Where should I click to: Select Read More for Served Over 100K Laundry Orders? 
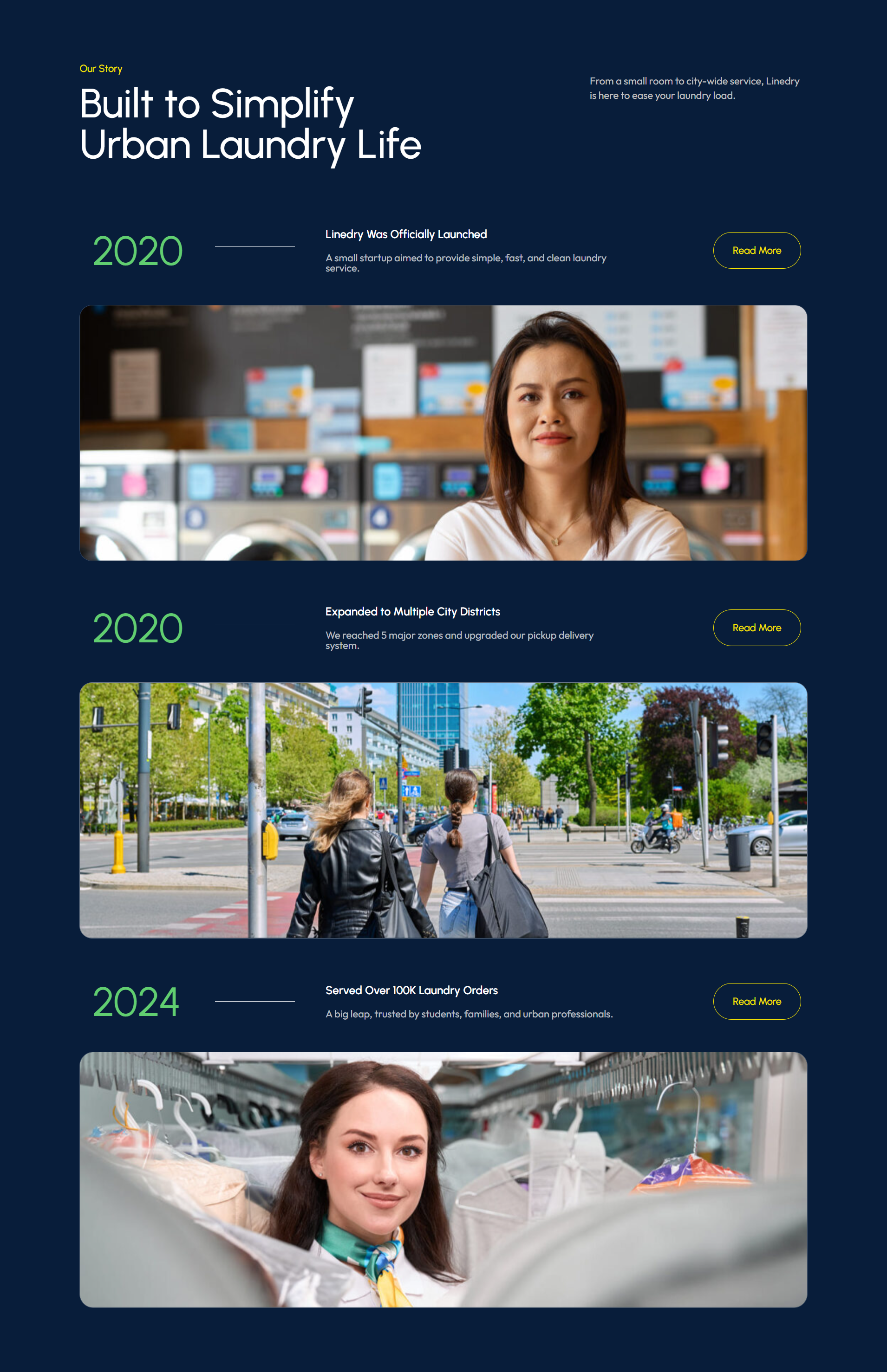point(756,1001)
